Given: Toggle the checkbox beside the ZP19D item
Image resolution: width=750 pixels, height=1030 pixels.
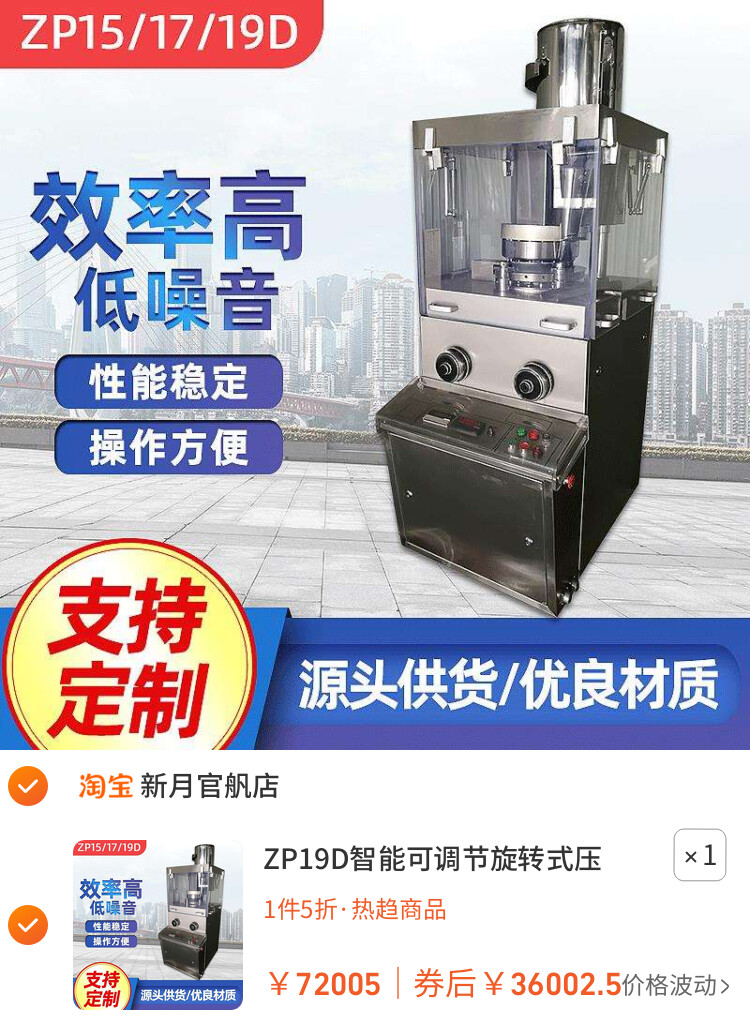Looking at the screenshot, I should coord(28,925).
